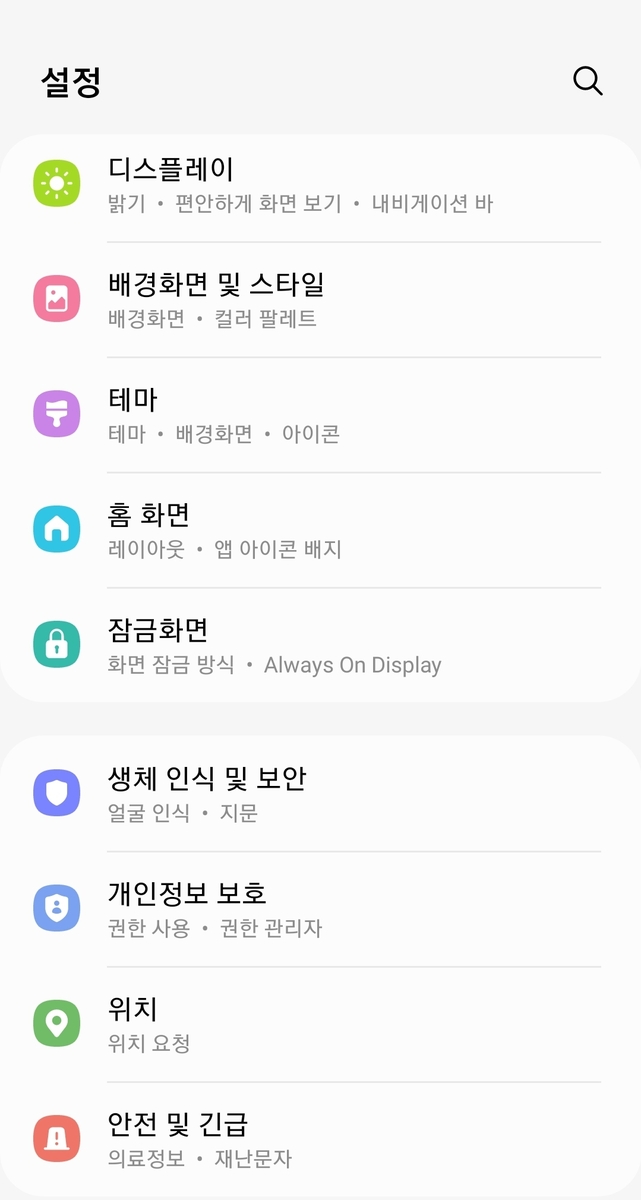Open 배경화면 및 스타일 settings
Image resolution: width=641 pixels, height=1200 pixels.
[320, 300]
